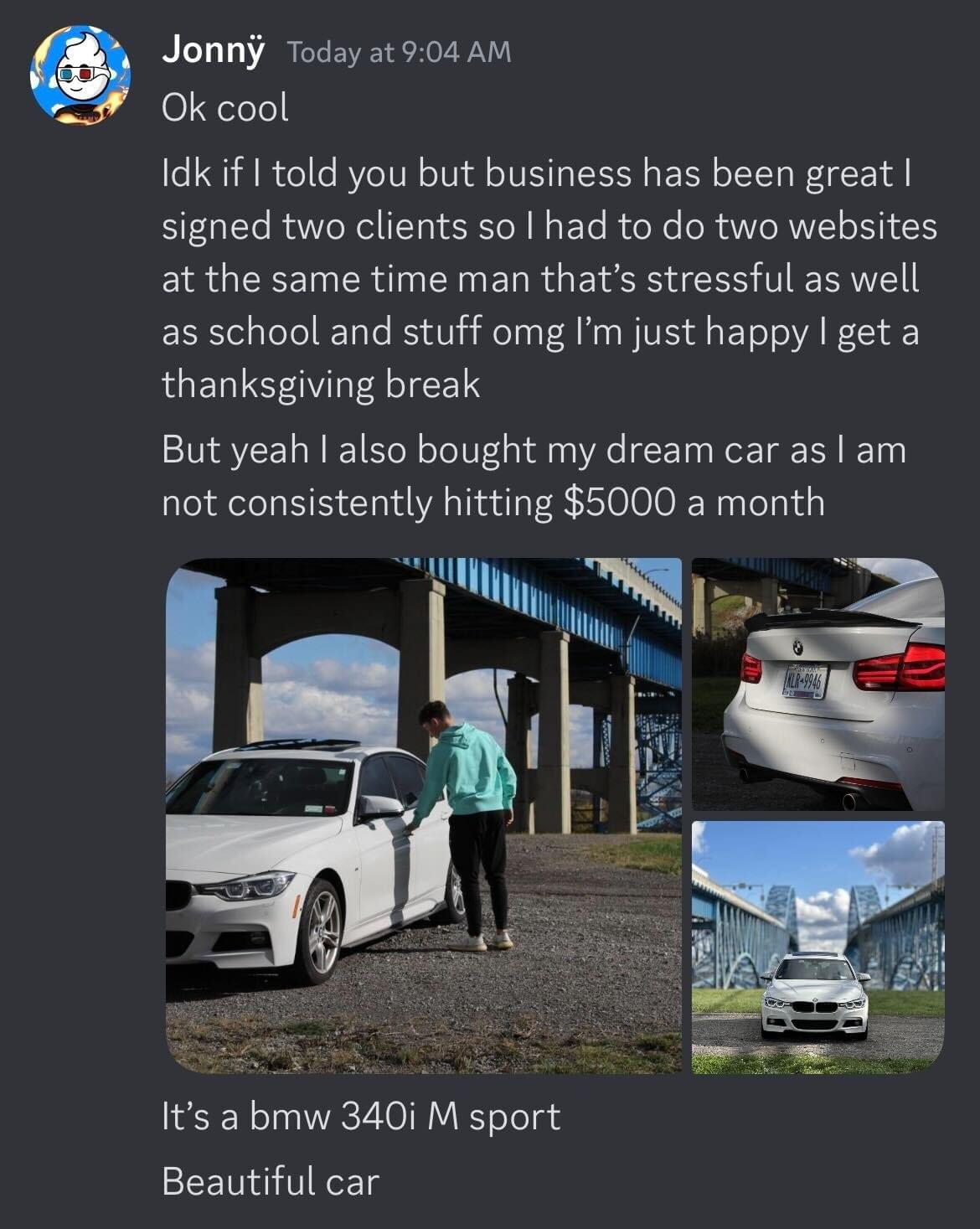This screenshot has height=1229, width=980.
Task: Open Jonny's profile avatar
Action: [80, 75]
